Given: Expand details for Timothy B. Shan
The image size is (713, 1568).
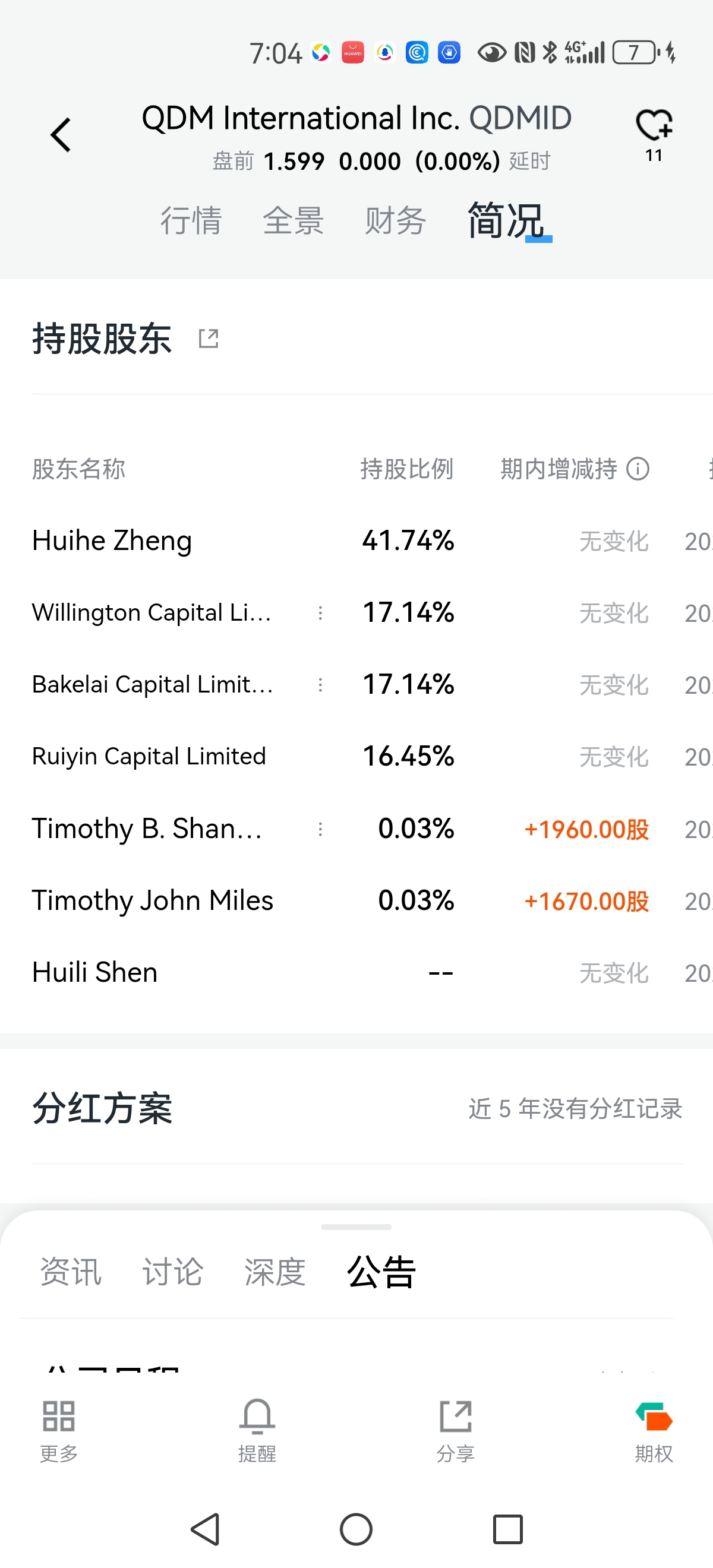Looking at the screenshot, I should point(320,829).
